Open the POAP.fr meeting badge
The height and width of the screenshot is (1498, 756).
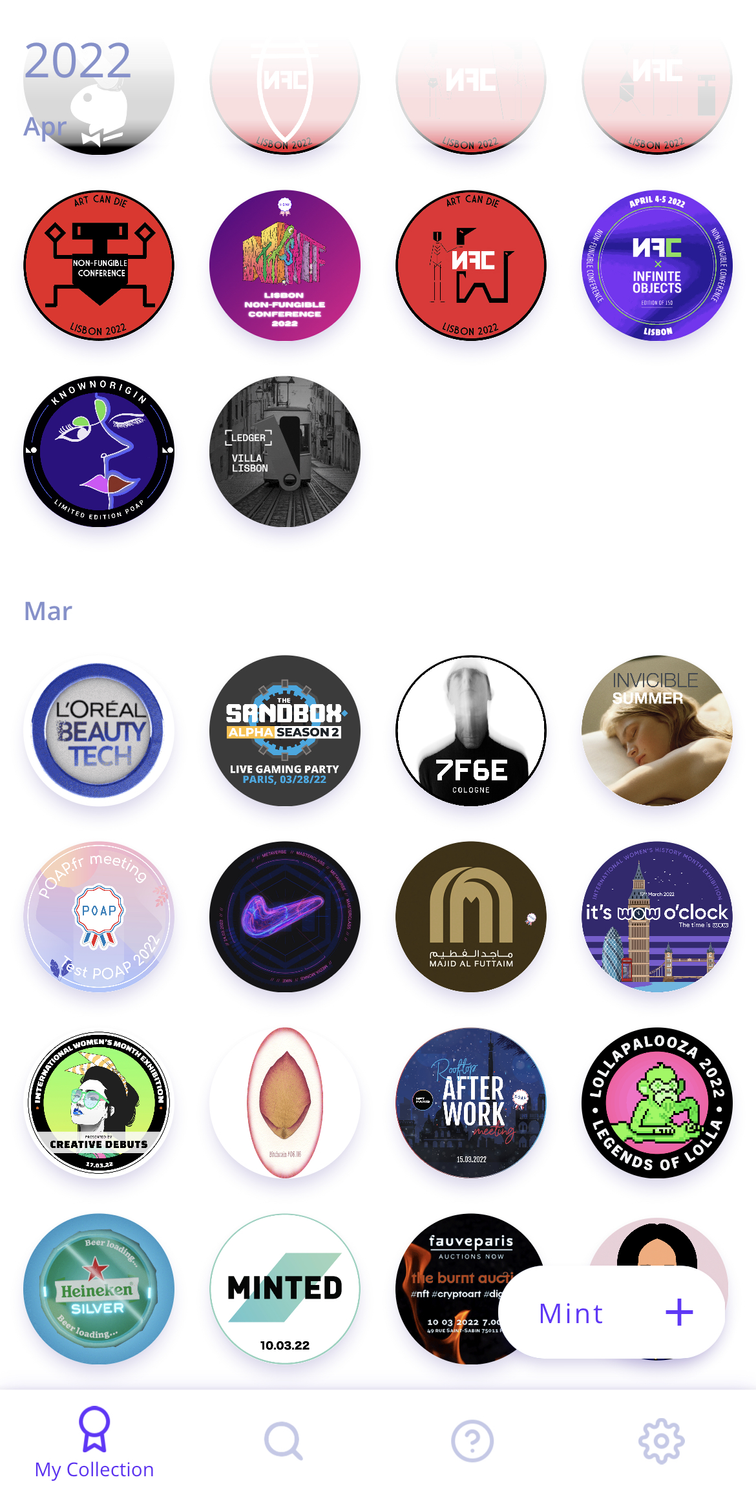99,917
